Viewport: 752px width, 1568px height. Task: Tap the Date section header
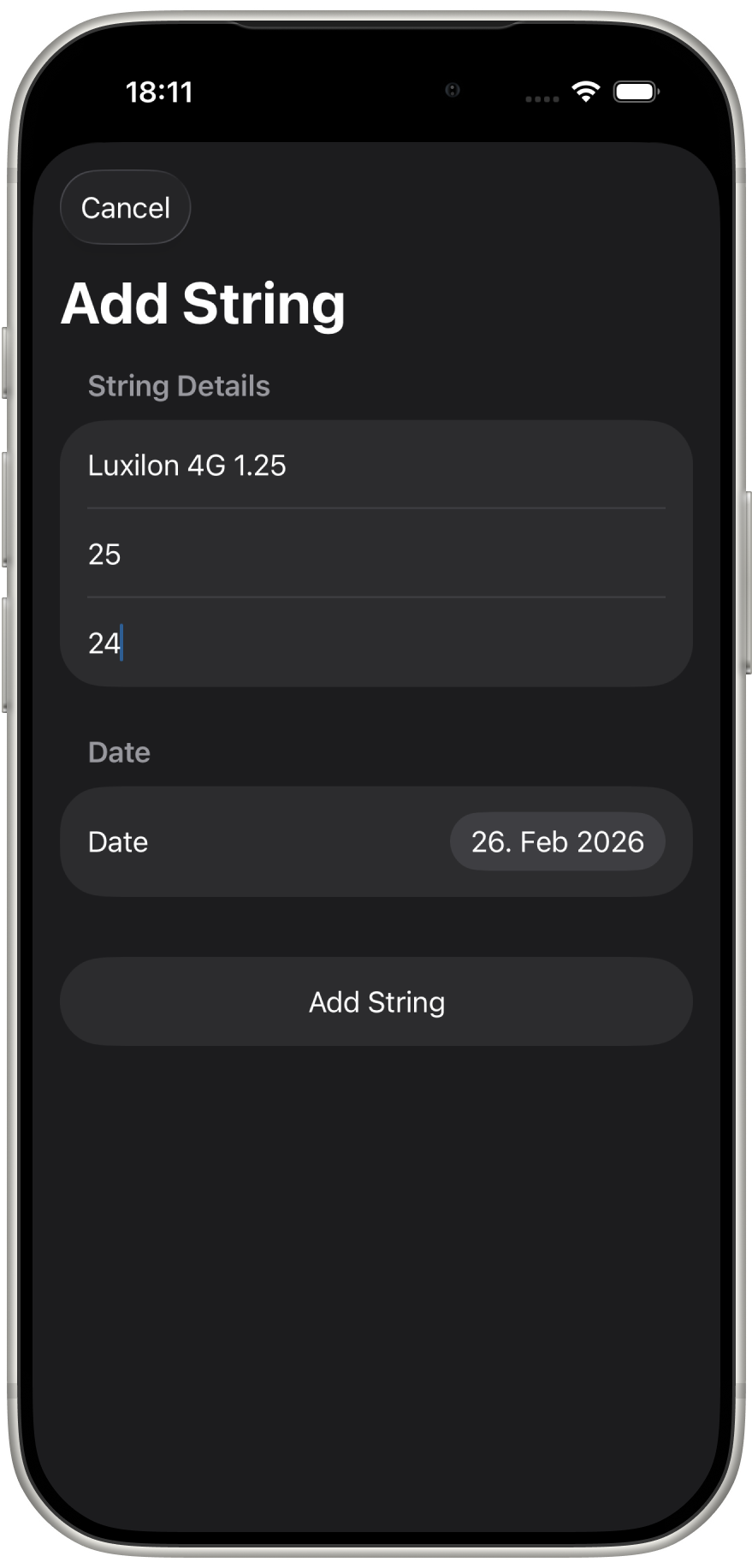pos(119,751)
